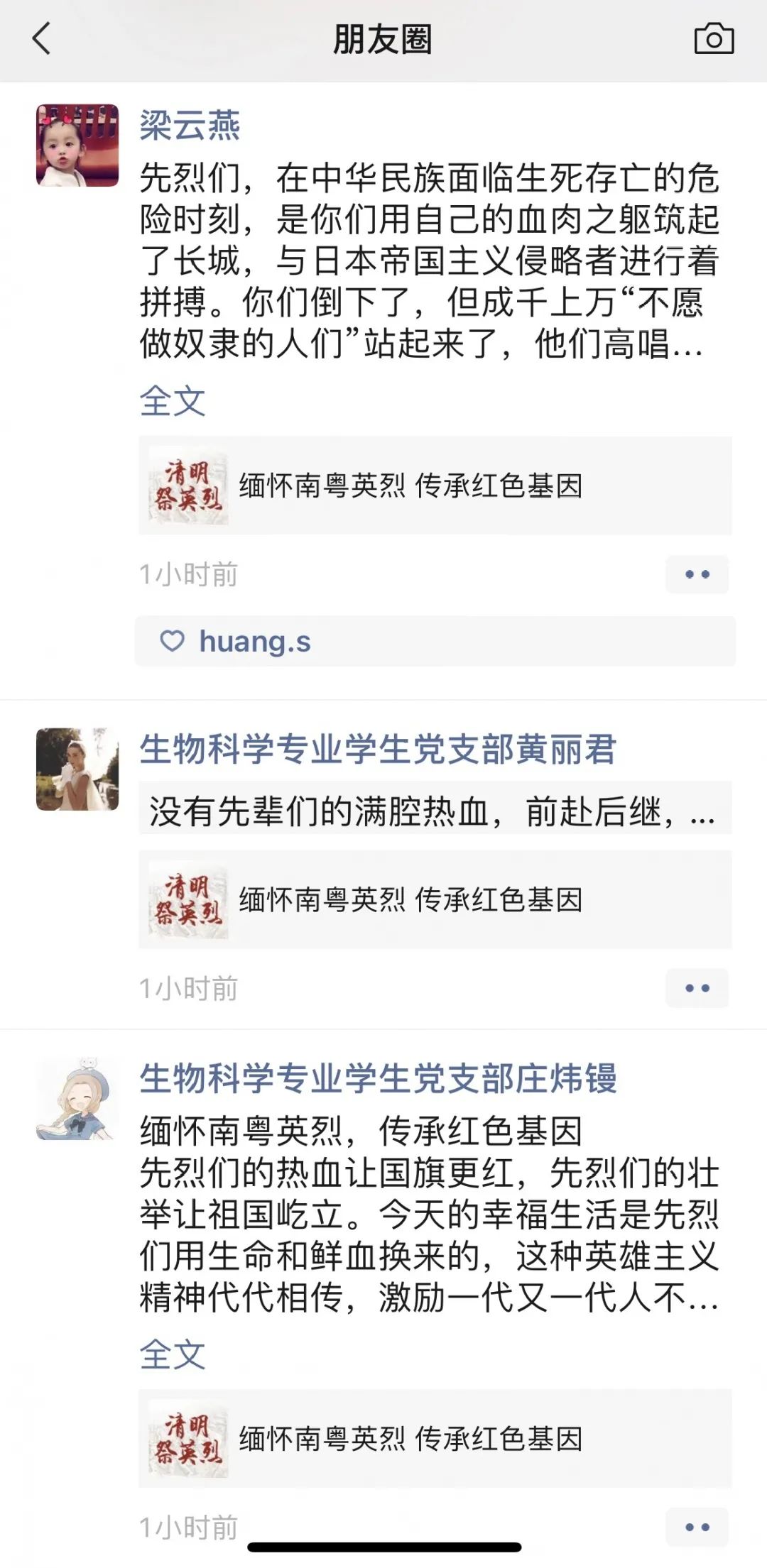Expand full text of 庄炜镘's post
Image resolution: width=767 pixels, height=1568 pixels.
172,1354
